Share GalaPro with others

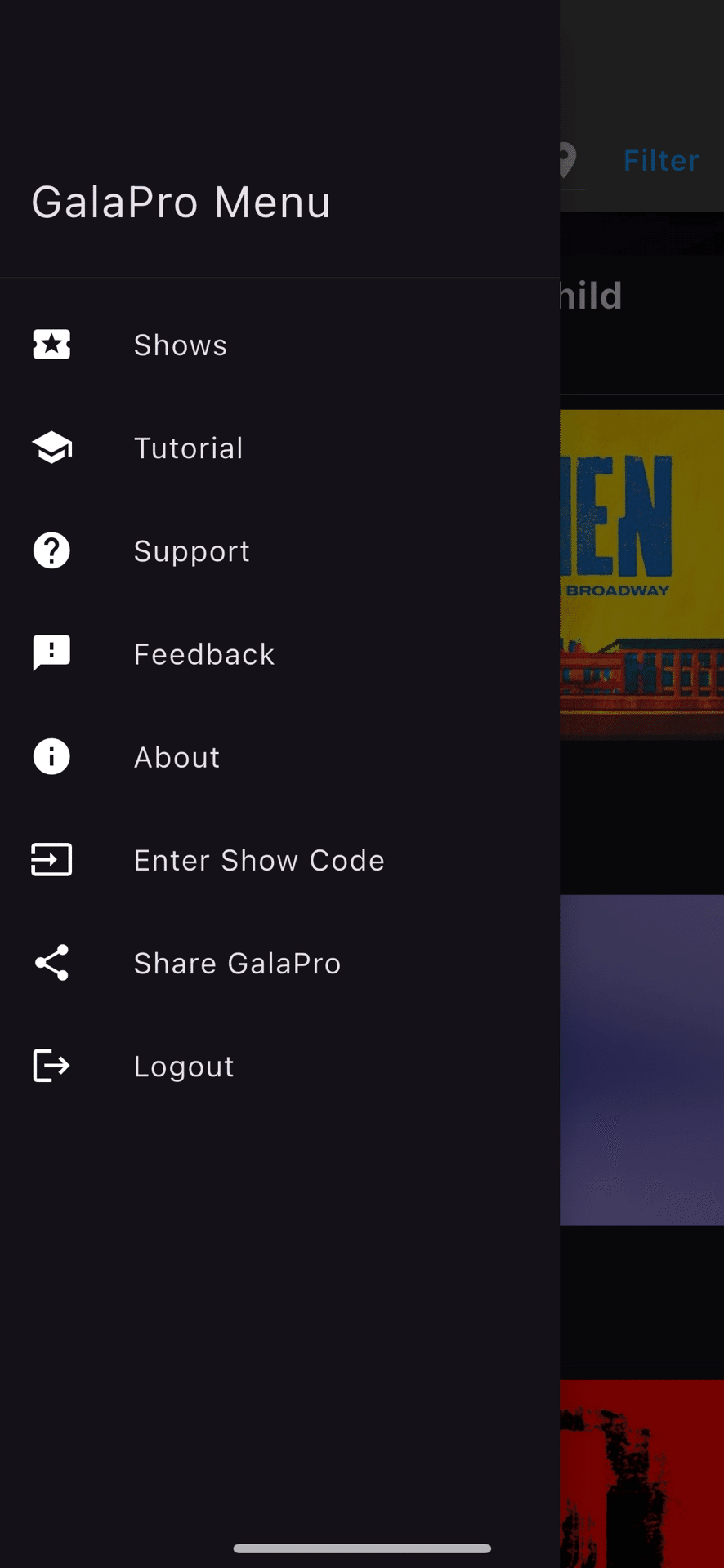pyautogui.click(x=237, y=964)
